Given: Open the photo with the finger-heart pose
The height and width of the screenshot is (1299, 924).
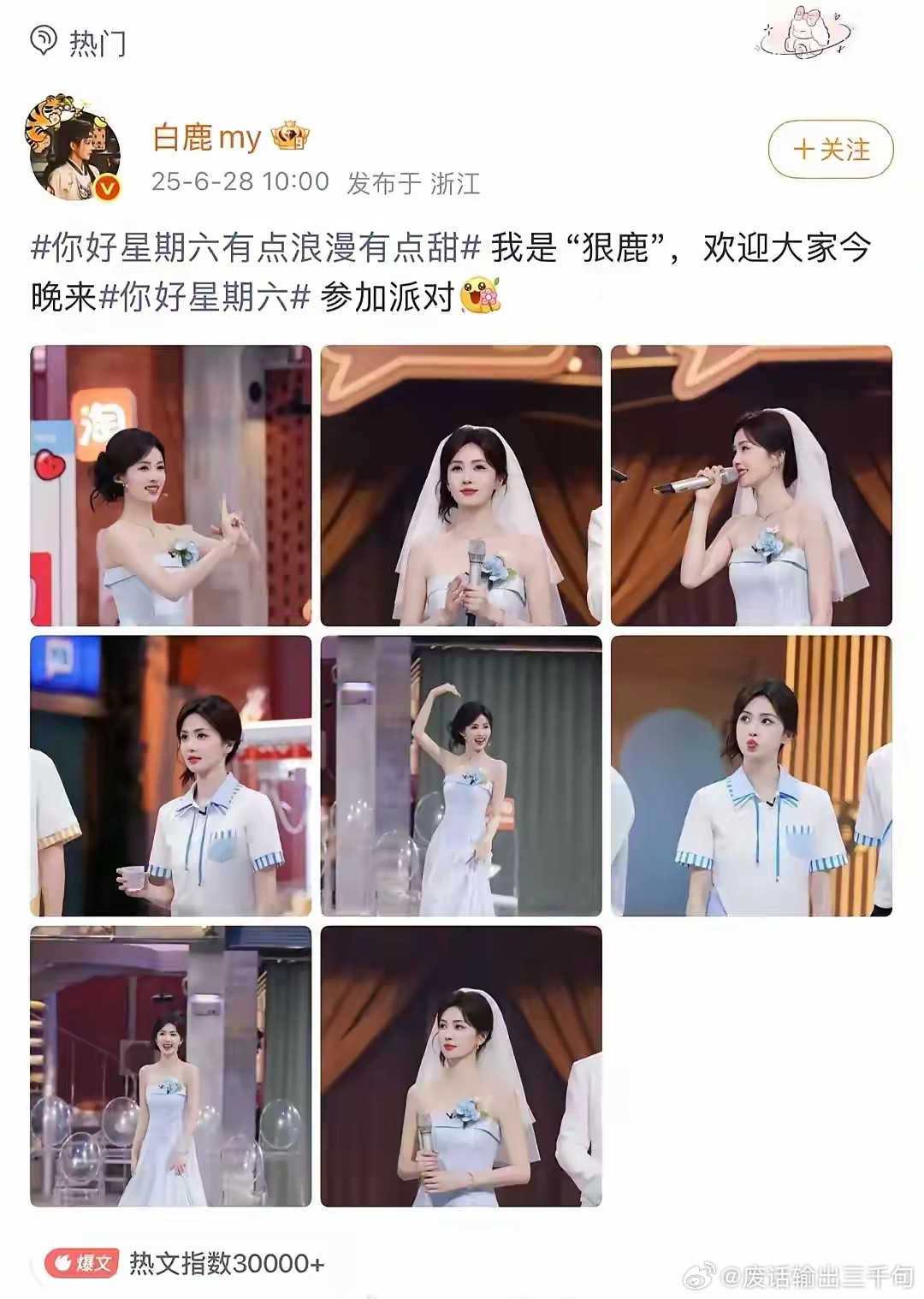Looking at the screenshot, I should point(169,483).
